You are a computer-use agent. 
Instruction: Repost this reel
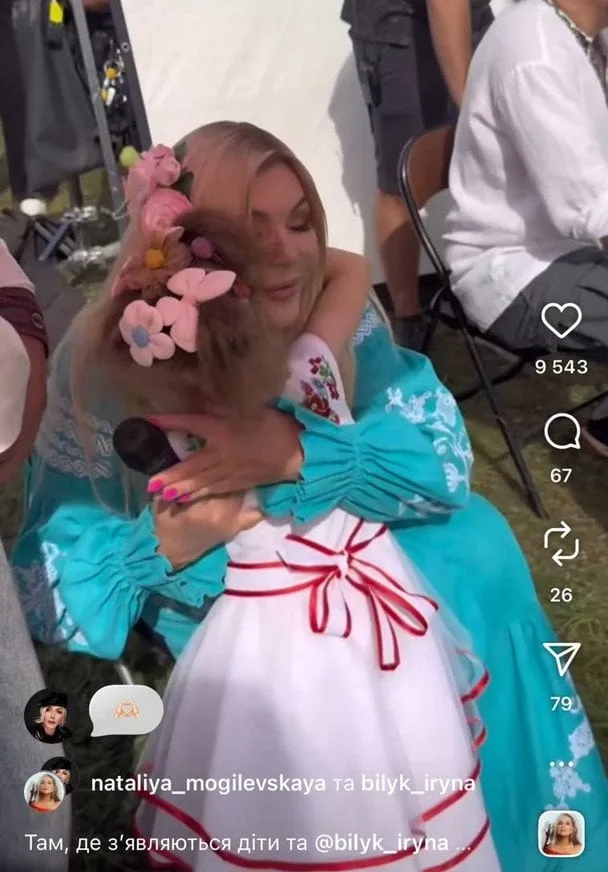point(561,543)
